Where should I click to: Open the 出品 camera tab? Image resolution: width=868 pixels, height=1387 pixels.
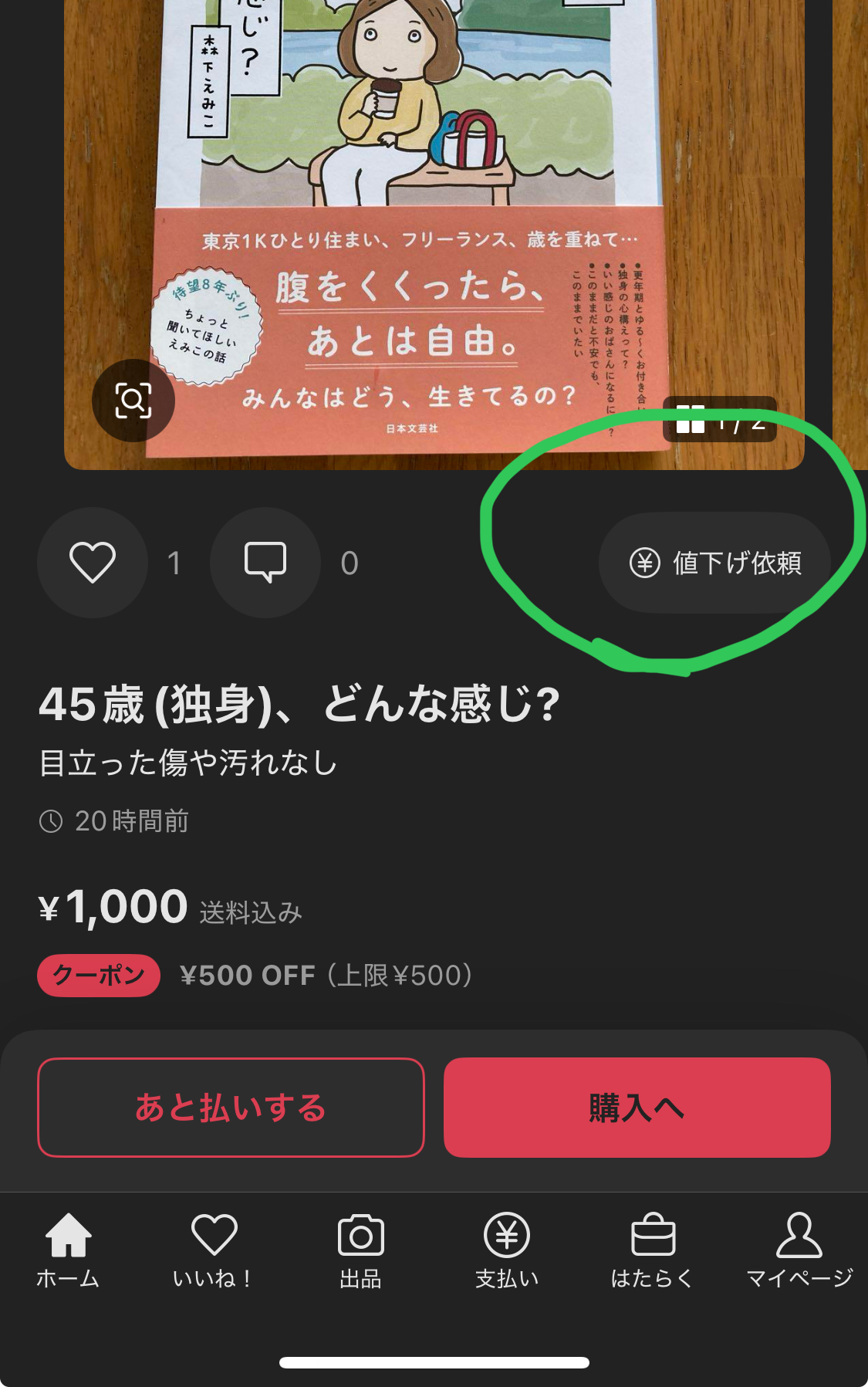click(x=360, y=1250)
